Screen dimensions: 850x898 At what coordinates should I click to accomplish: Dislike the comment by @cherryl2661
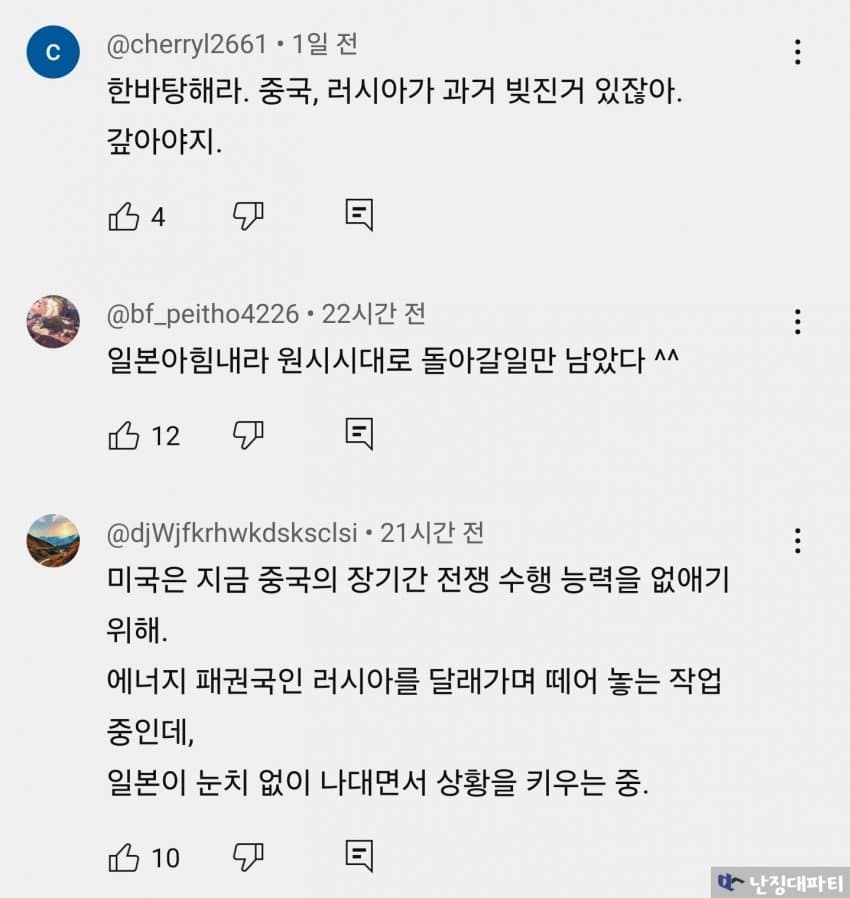[x=248, y=215]
